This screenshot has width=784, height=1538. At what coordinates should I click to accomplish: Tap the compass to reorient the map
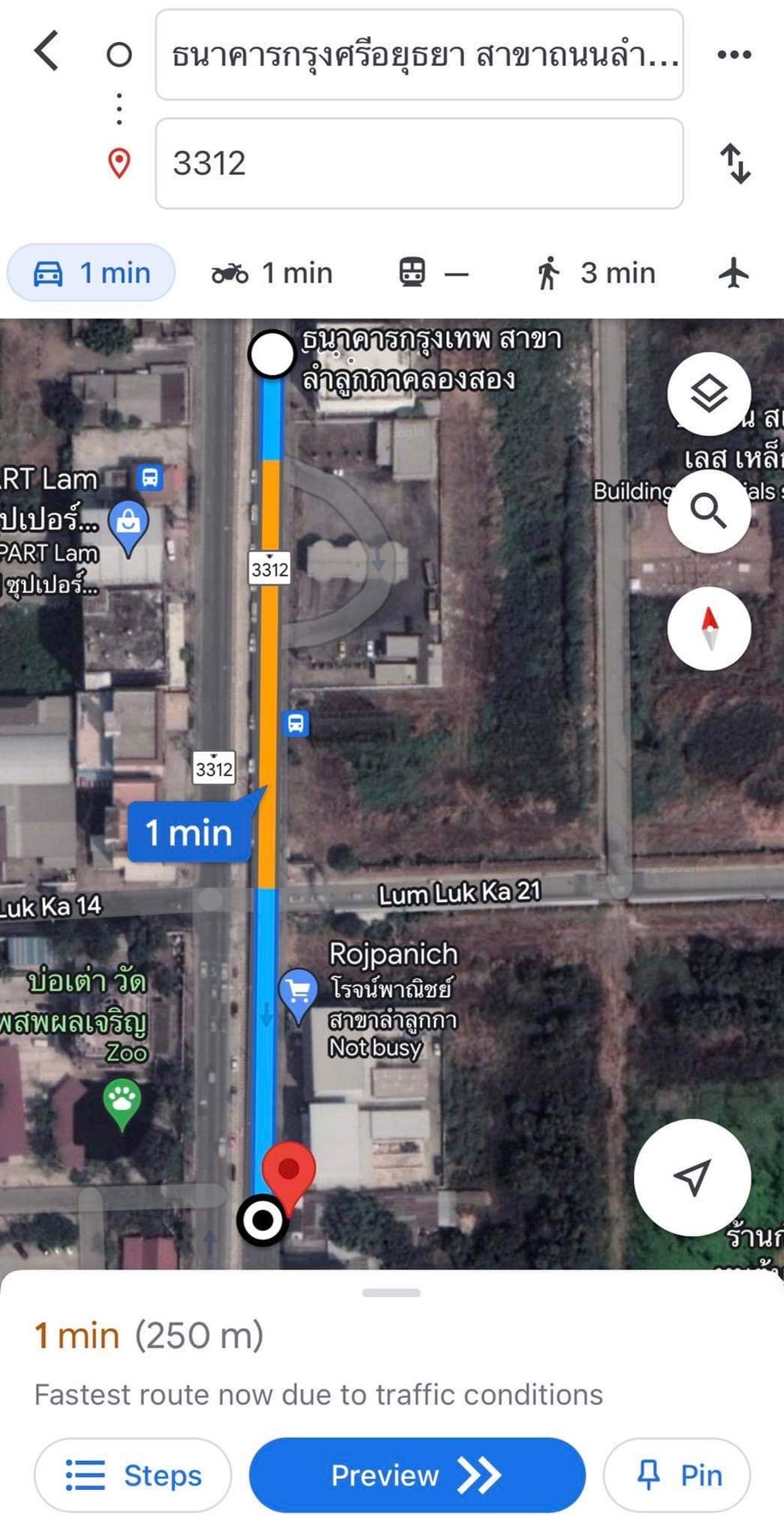pyautogui.click(x=709, y=629)
